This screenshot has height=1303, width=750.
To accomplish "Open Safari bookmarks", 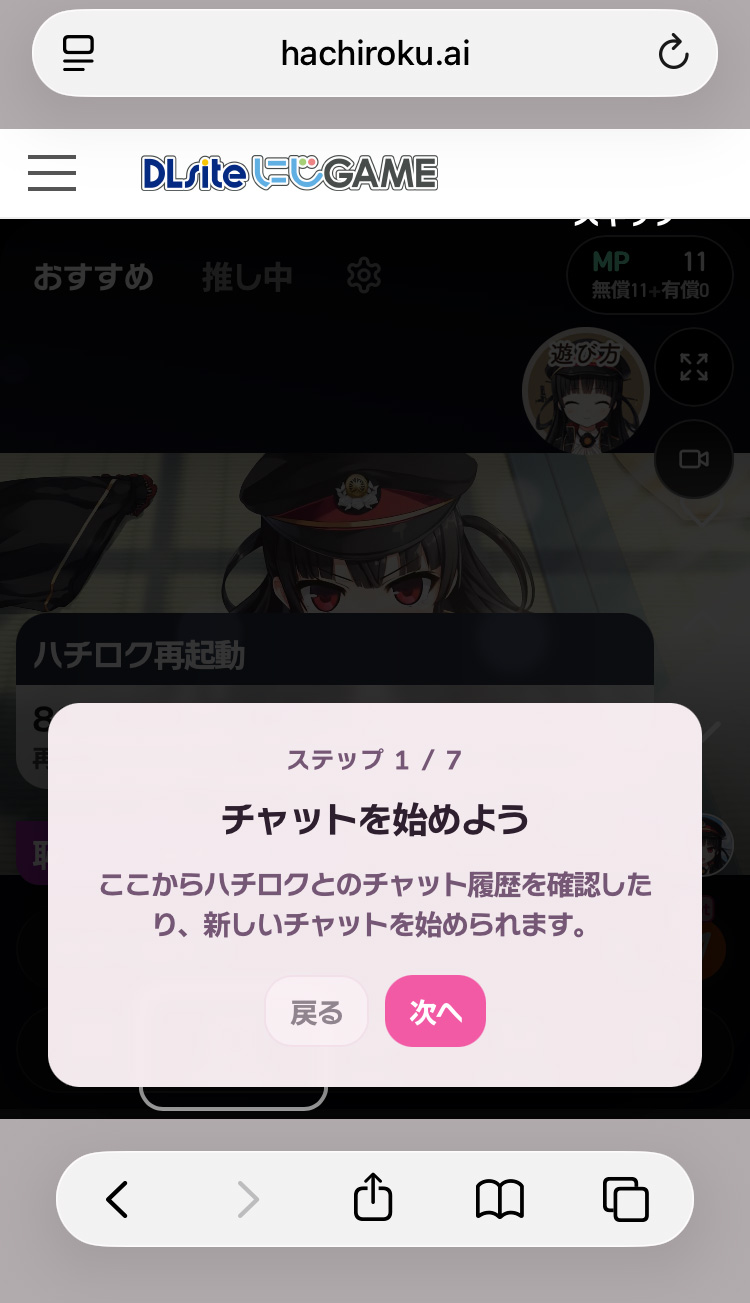I will [x=500, y=1198].
